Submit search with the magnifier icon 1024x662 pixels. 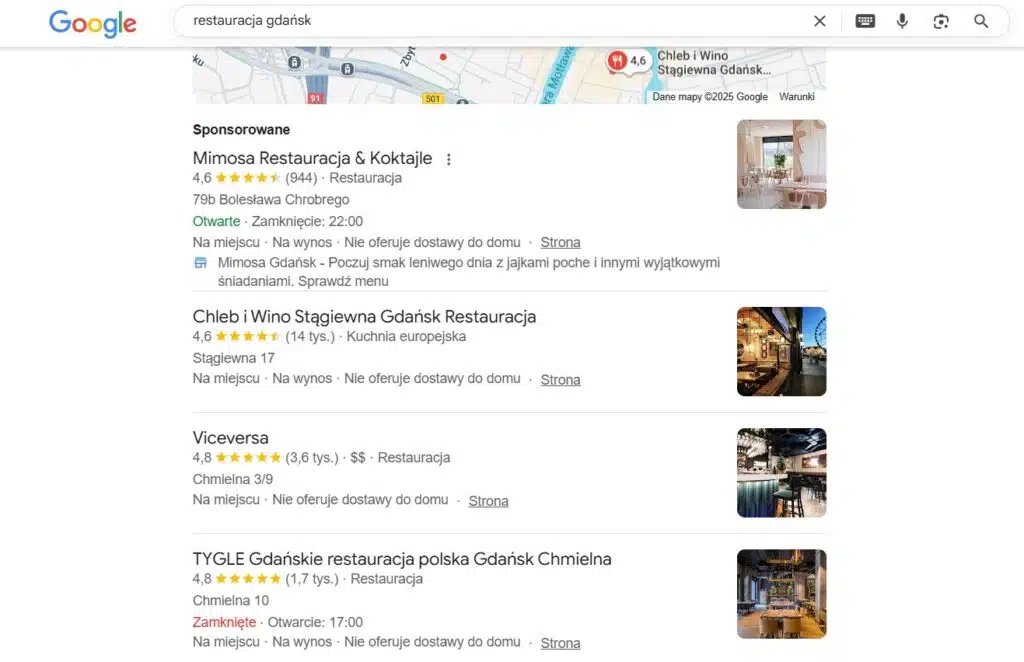click(x=981, y=21)
